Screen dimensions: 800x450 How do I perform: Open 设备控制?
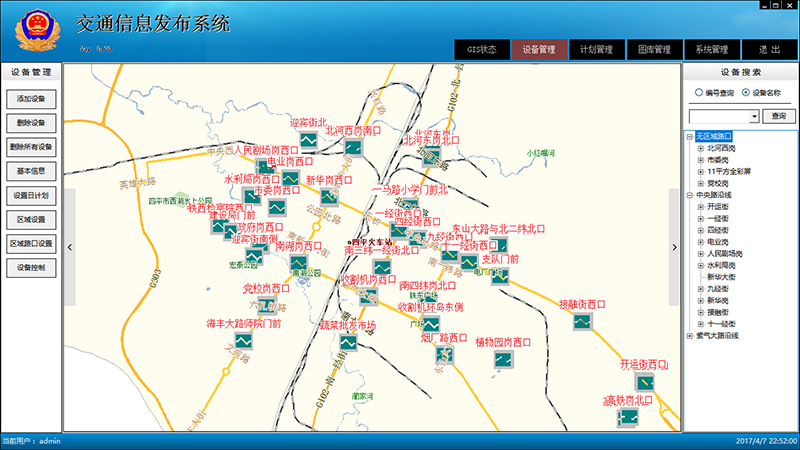(x=31, y=267)
